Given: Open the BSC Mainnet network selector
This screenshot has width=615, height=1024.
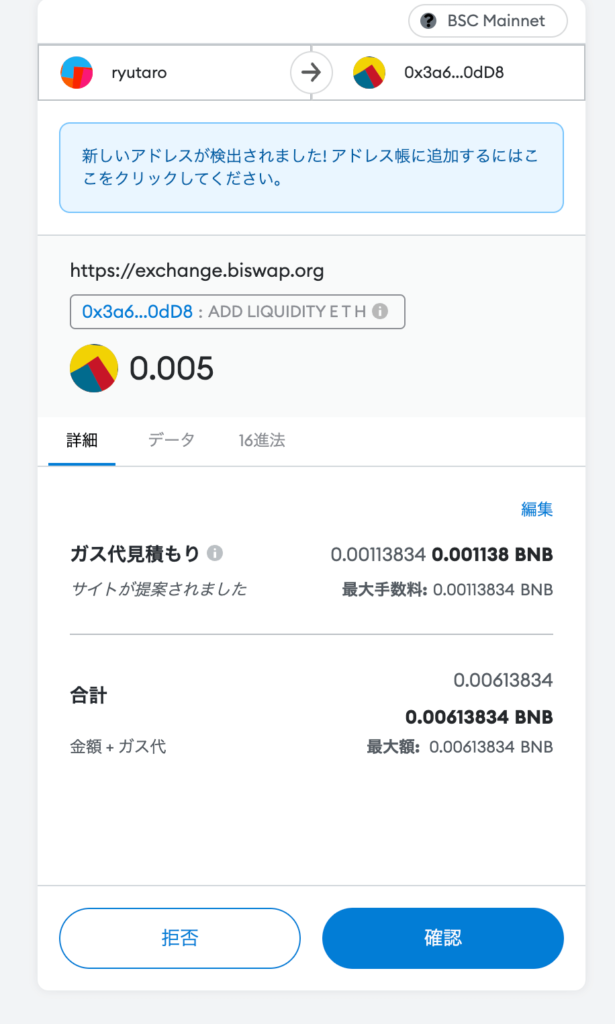Looking at the screenshot, I should 488,21.
